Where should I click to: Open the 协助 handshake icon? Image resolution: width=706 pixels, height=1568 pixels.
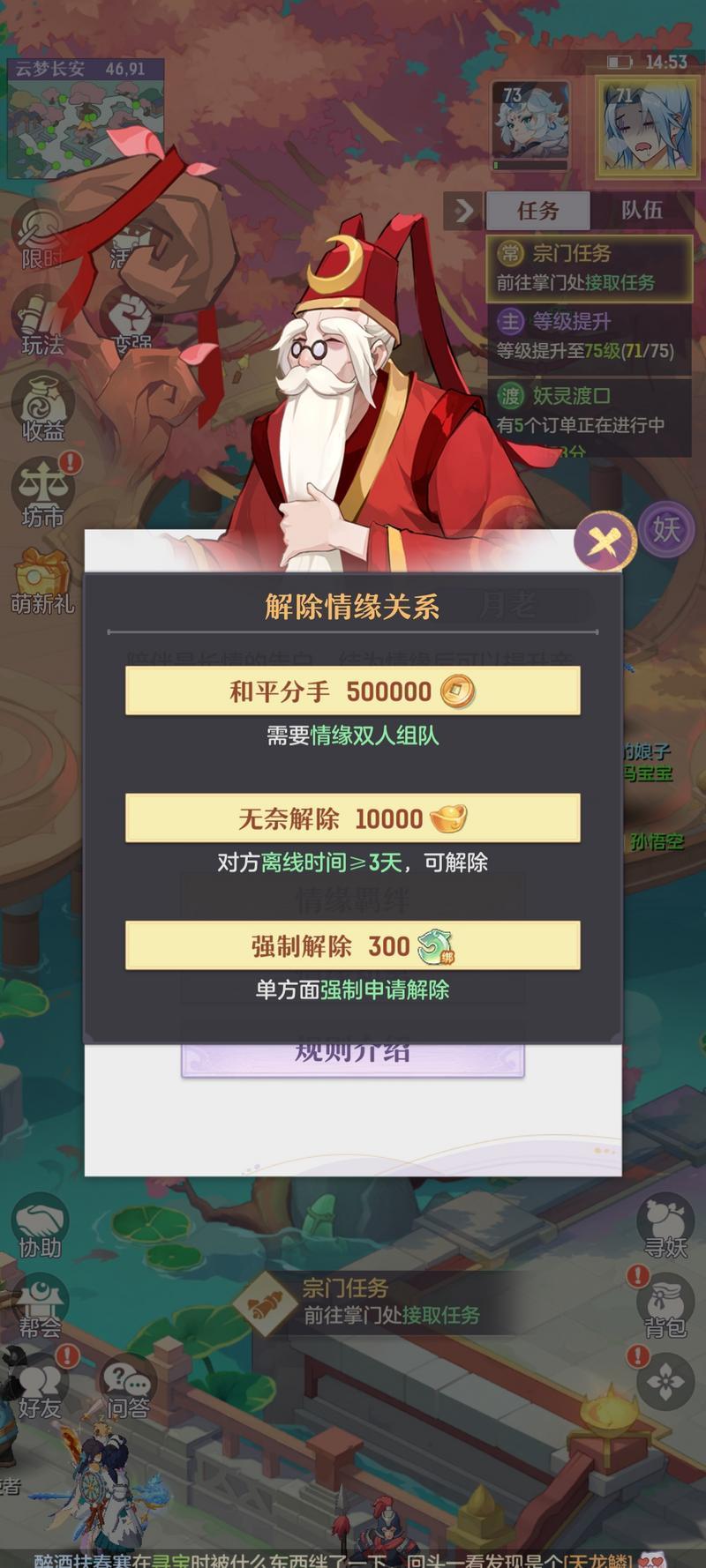pyautogui.click(x=41, y=1228)
